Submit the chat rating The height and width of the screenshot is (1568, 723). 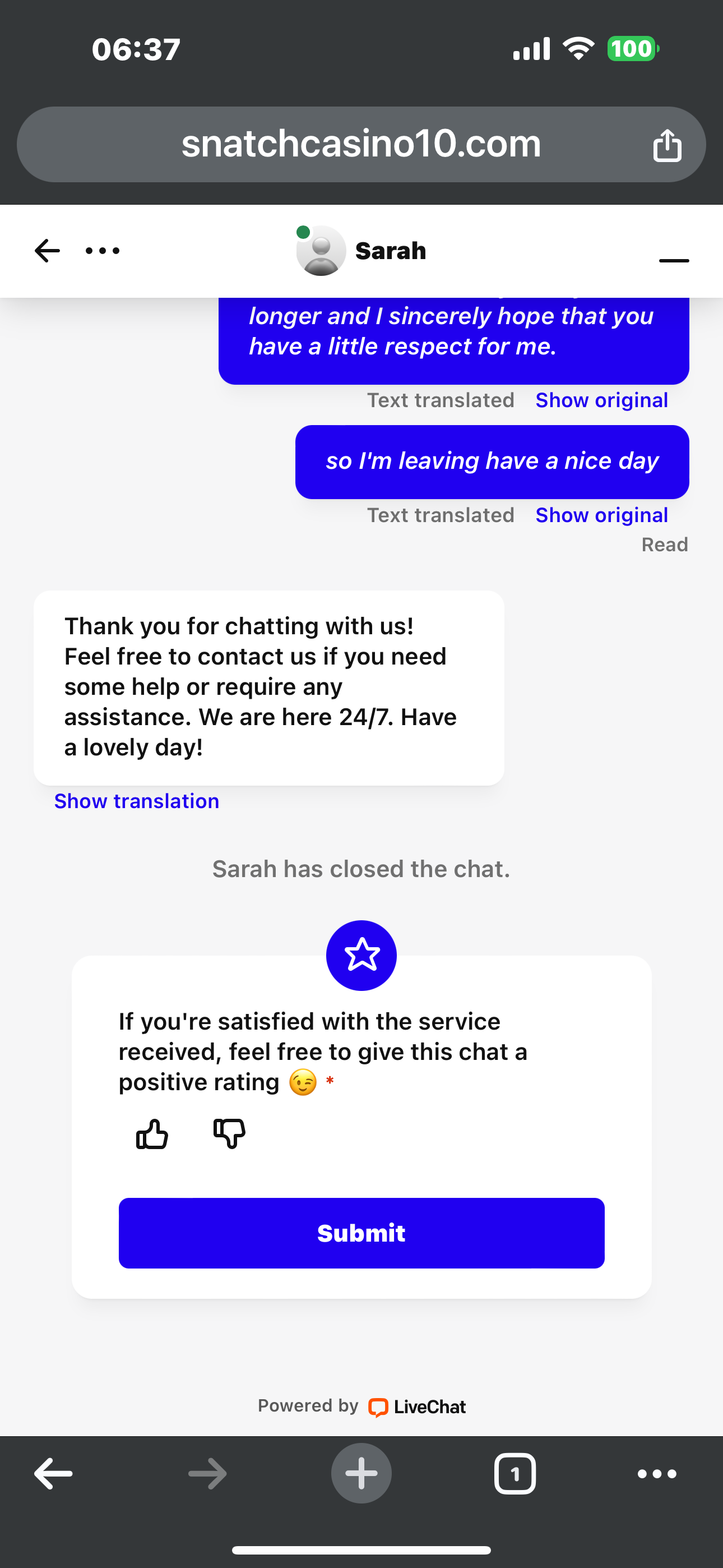(361, 1233)
